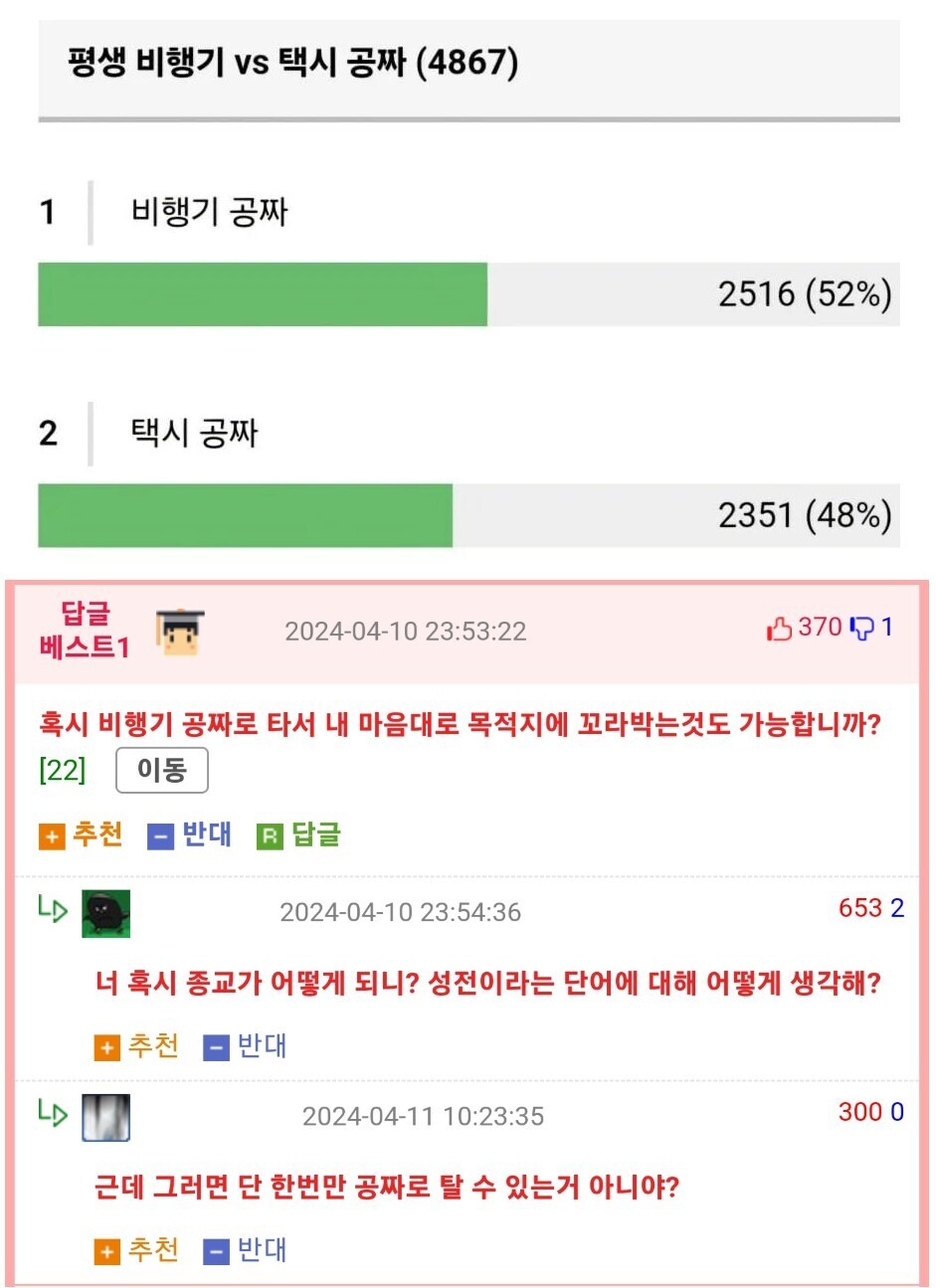Tap the 이동 button next to [22]
Screen dimensions: 936x1288
coord(162,770)
